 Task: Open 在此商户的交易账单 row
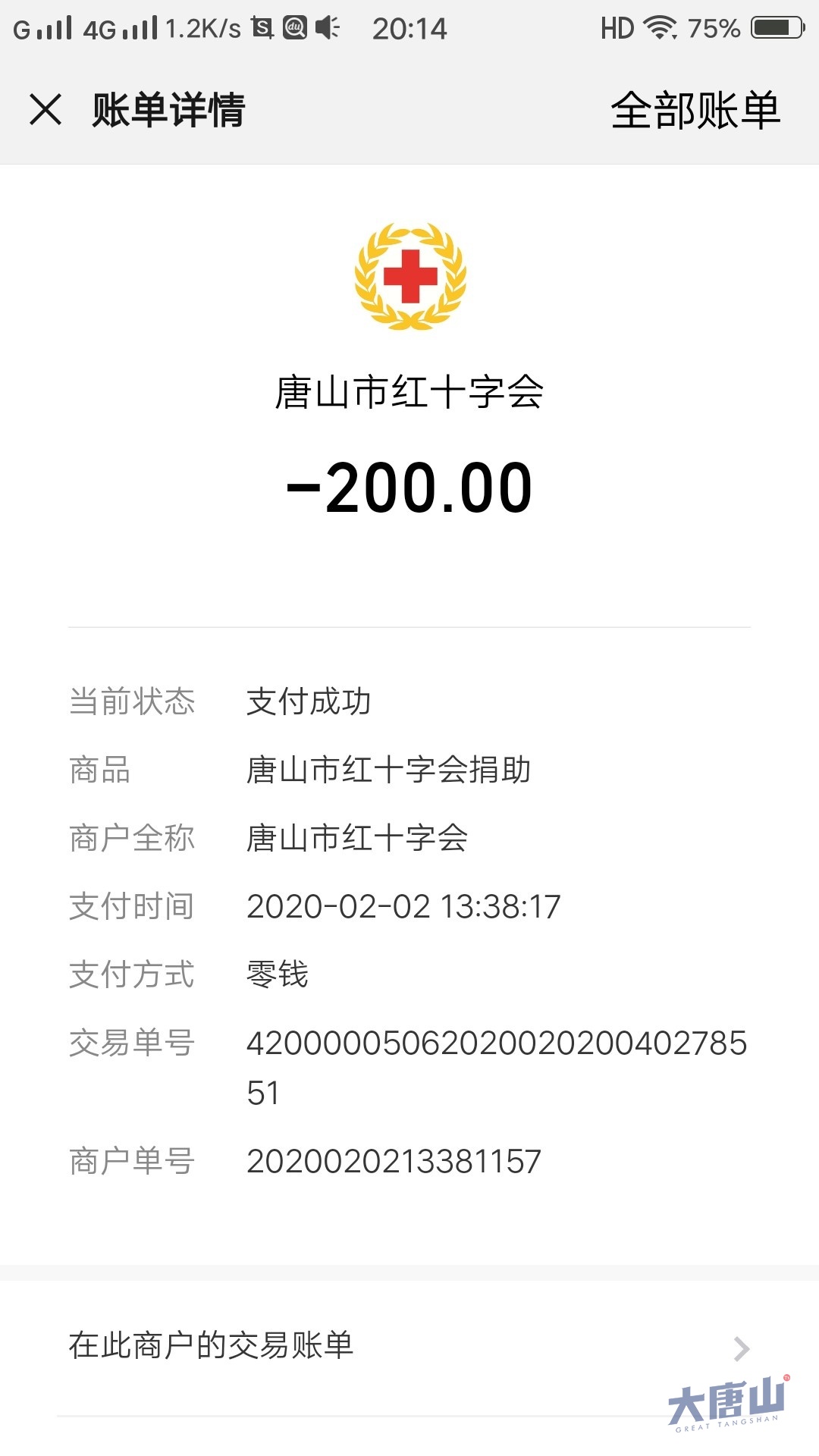(409, 1348)
